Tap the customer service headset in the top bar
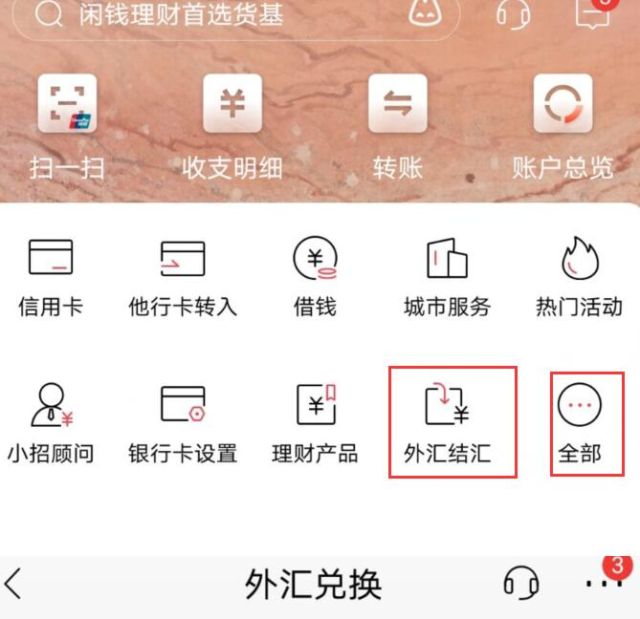Viewport: 640px width, 619px height. point(513,14)
